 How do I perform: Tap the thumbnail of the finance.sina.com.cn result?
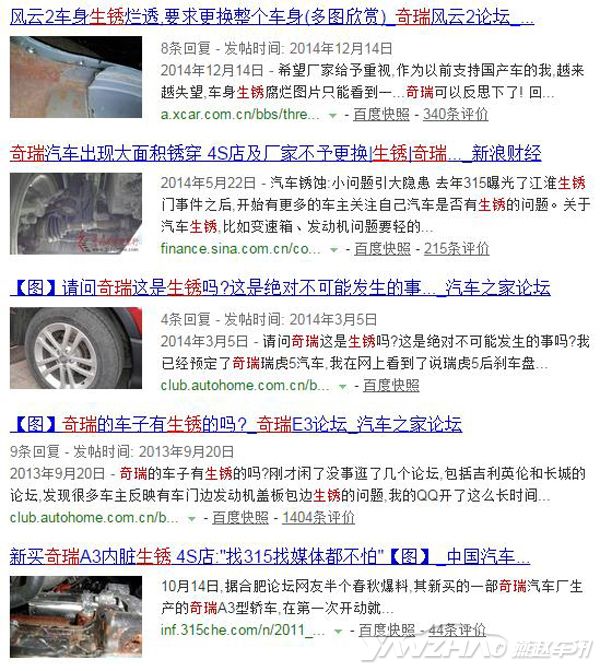76,213
